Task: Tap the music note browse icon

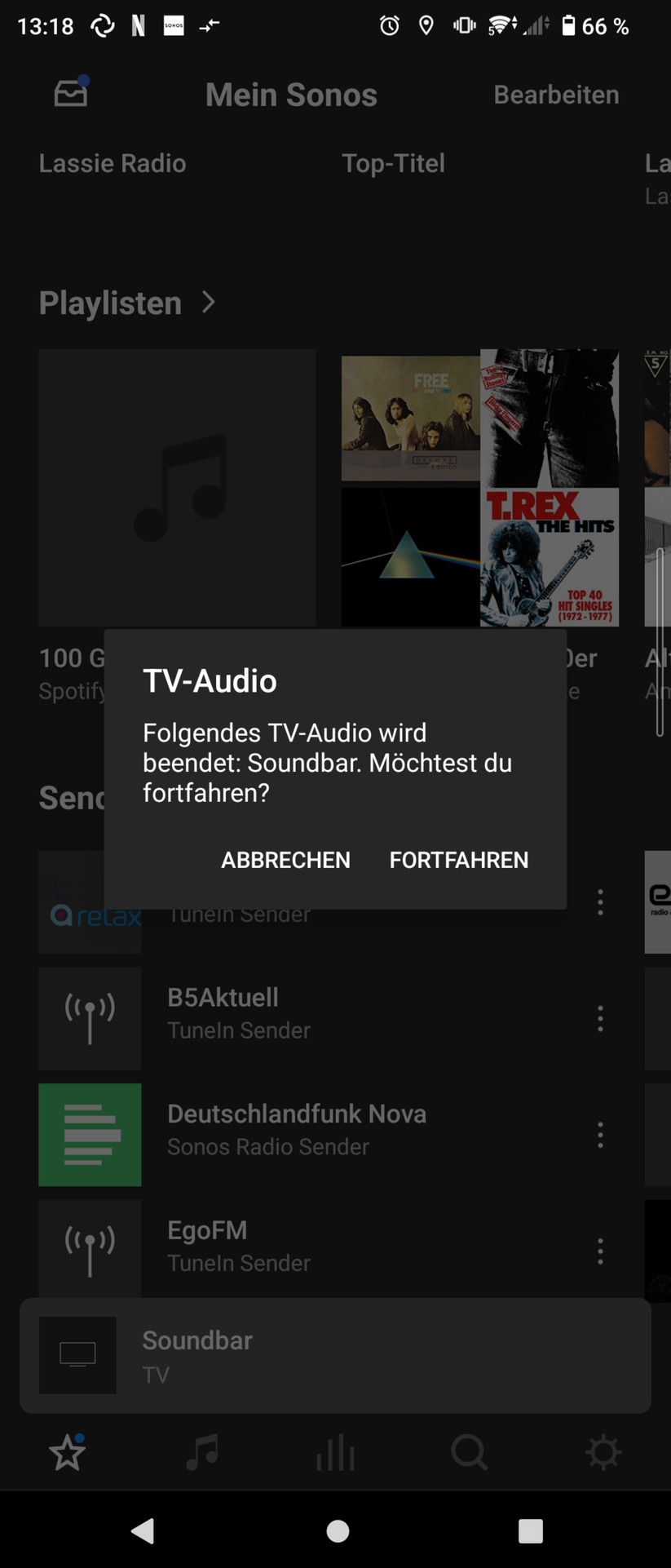Action: tap(201, 1452)
